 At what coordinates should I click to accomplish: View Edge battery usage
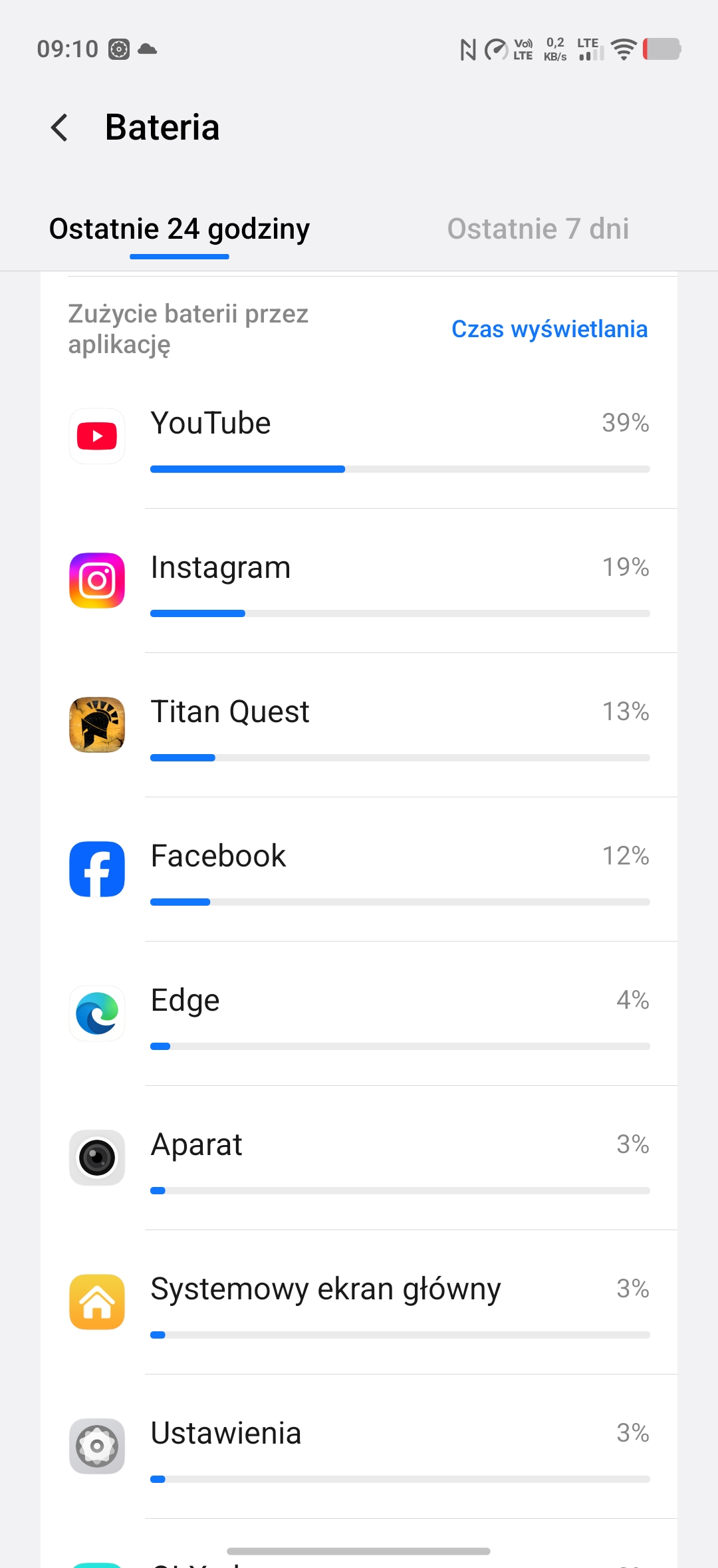click(359, 1014)
